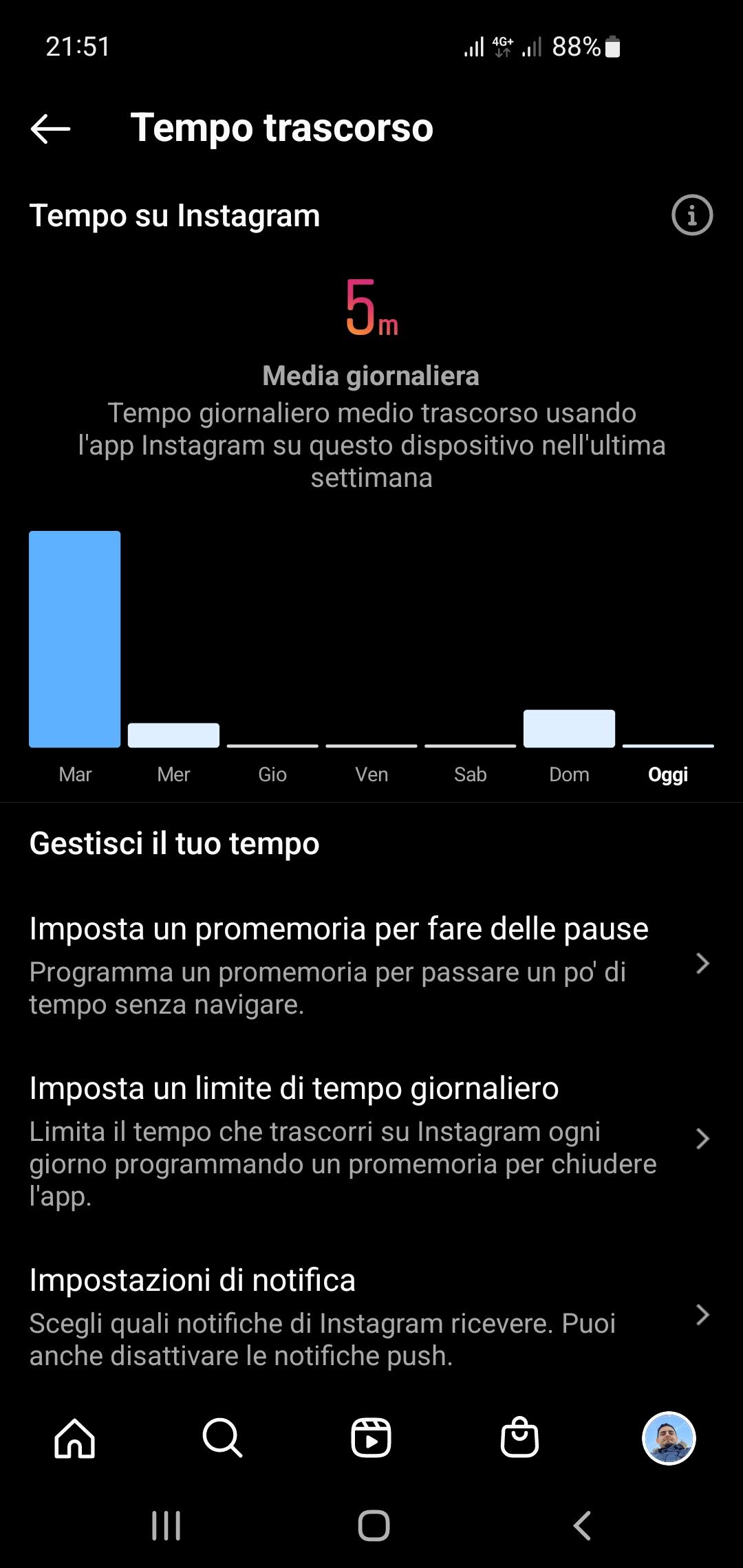Open the system recent apps
Image resolution: width=743 pixels, height=1568 pixels.
coord(166,1525)
